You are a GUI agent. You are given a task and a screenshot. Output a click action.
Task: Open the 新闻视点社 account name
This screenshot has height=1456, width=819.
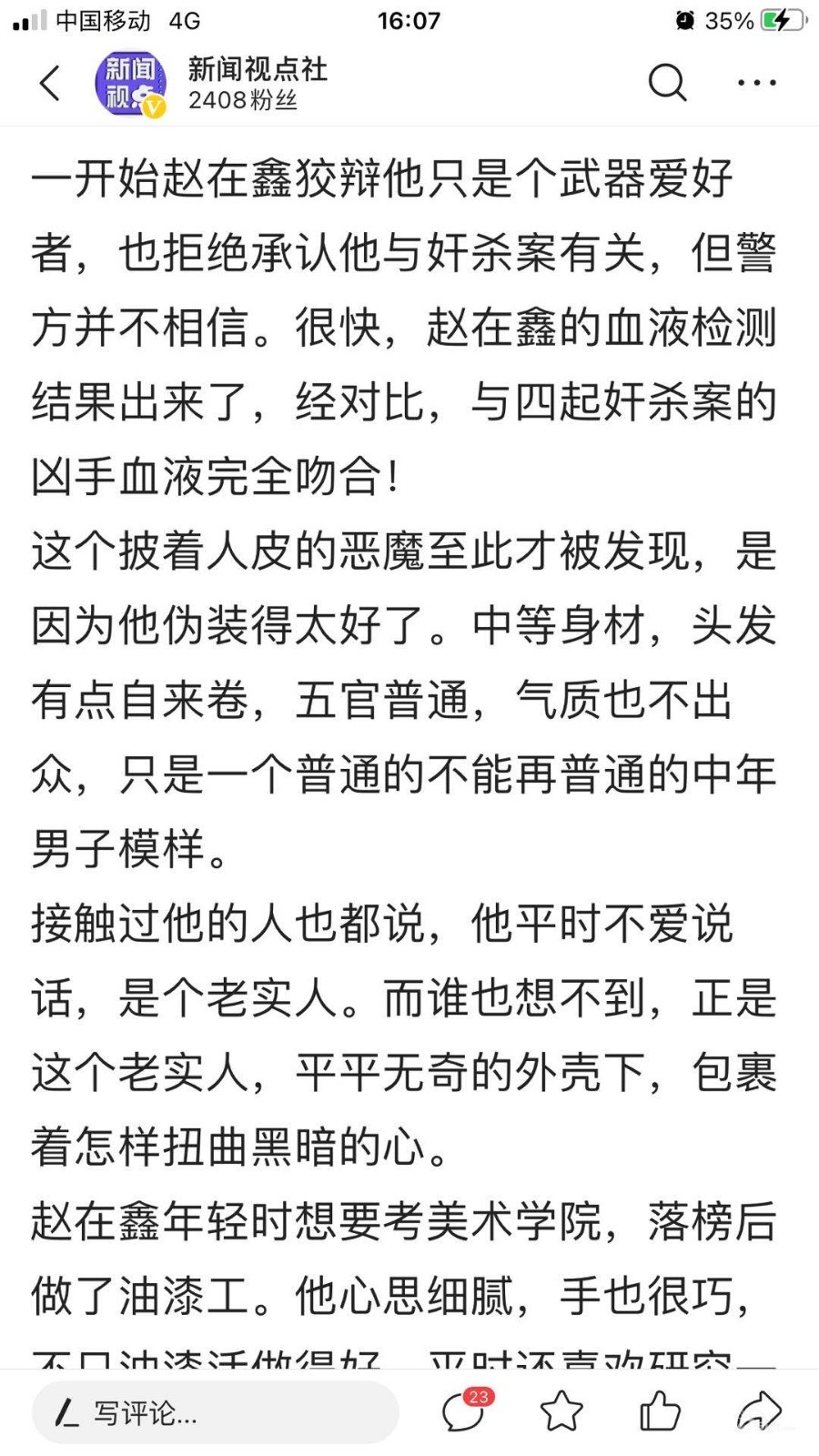coord(258,68)
